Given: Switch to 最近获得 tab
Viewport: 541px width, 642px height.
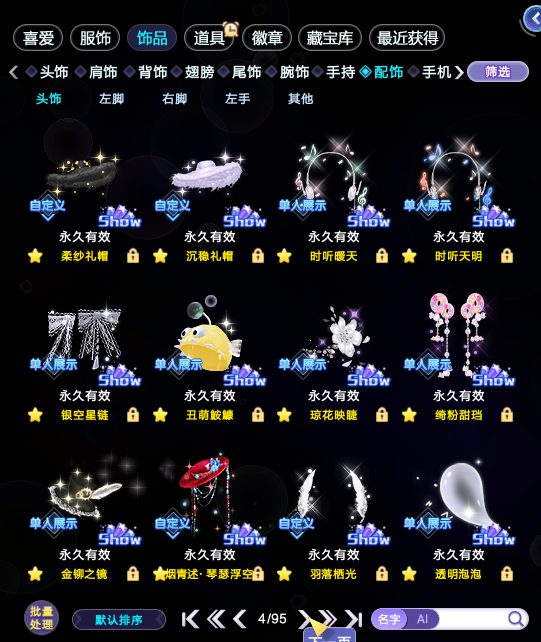Looking at the screenshot, I should pyautogui.click(x=407, y=38).
